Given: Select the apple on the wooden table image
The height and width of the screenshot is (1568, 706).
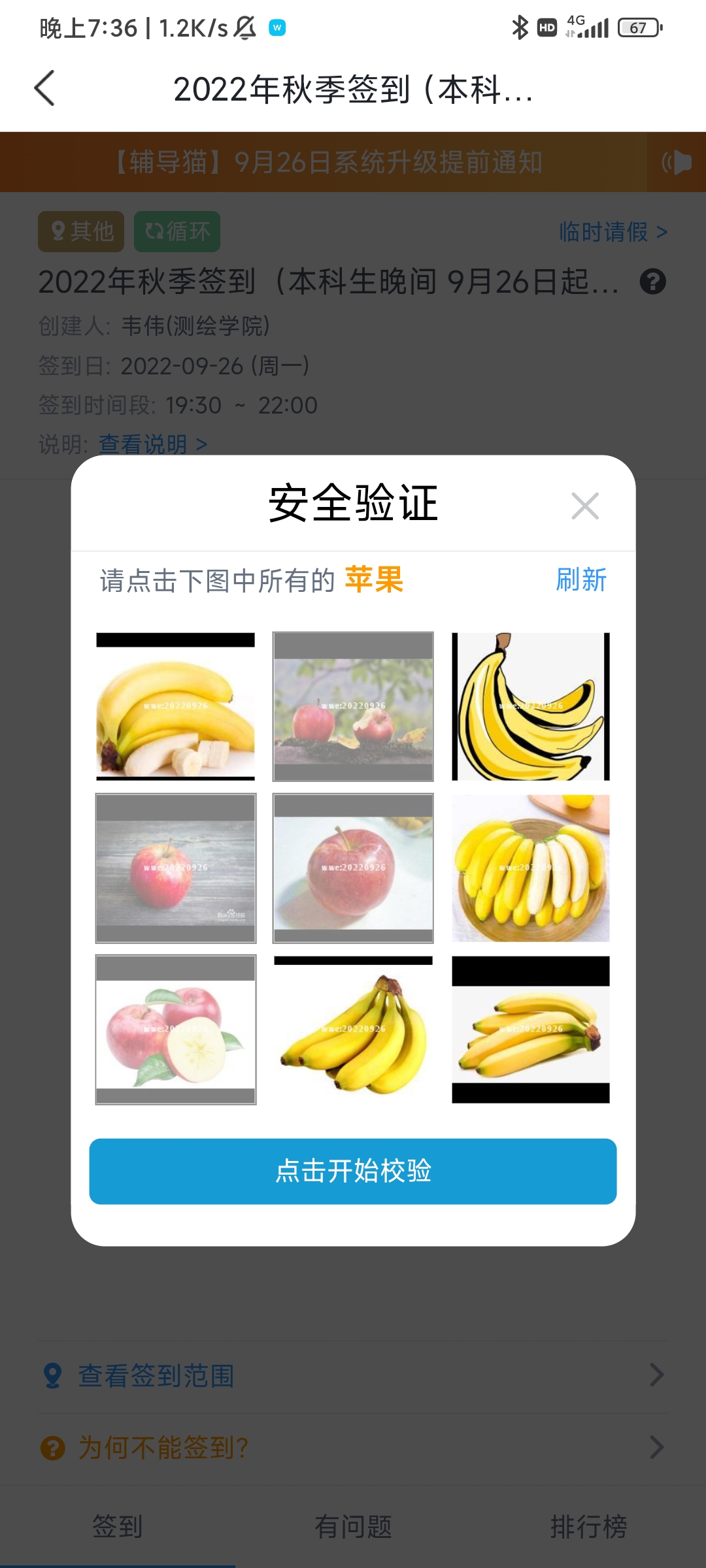Looking at the screenshot, I should pyautogui.click(x=176, y=868).
